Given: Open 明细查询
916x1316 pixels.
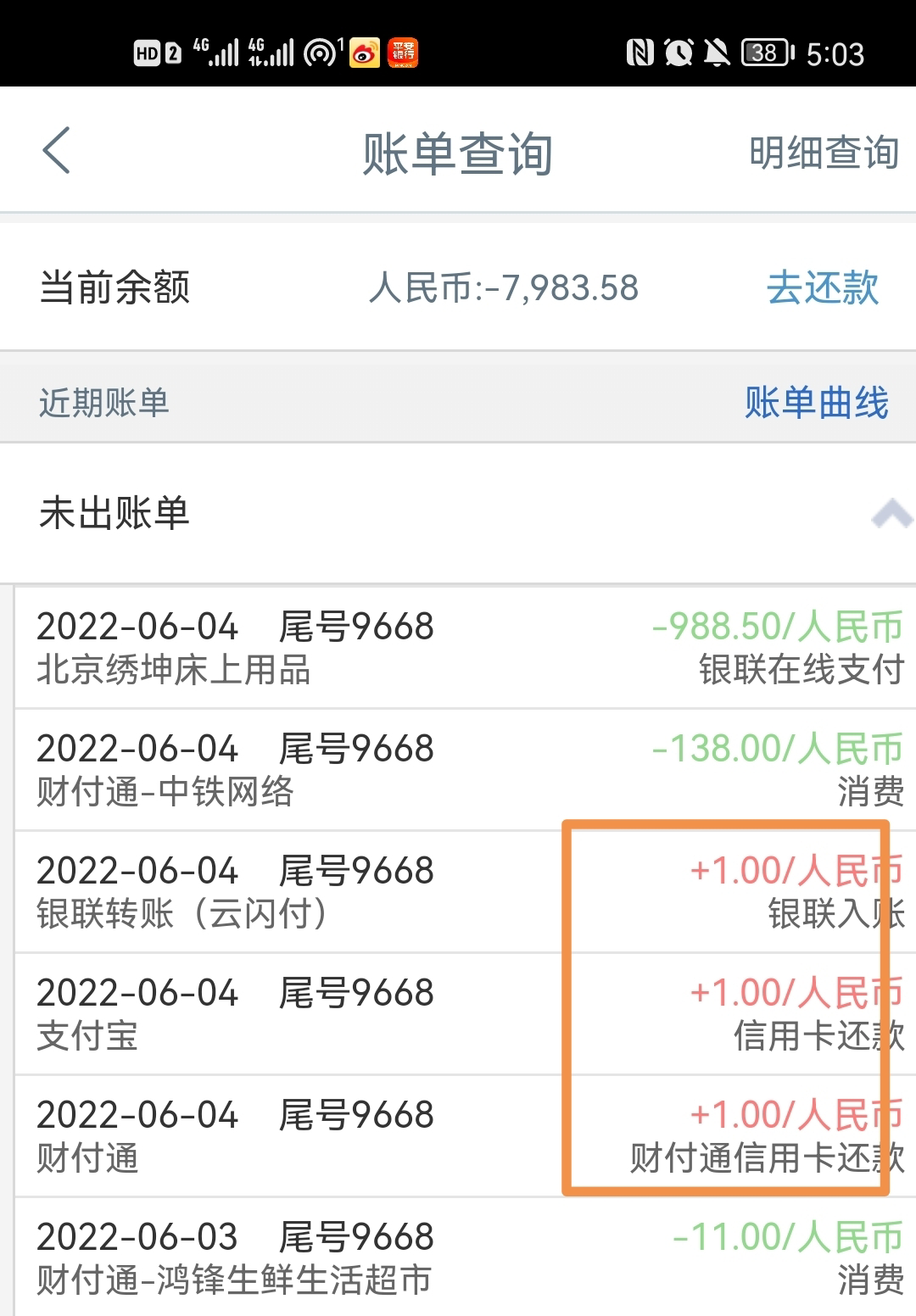Looking at the screenshot, I should pyautogui.click(x=822, y=153).
